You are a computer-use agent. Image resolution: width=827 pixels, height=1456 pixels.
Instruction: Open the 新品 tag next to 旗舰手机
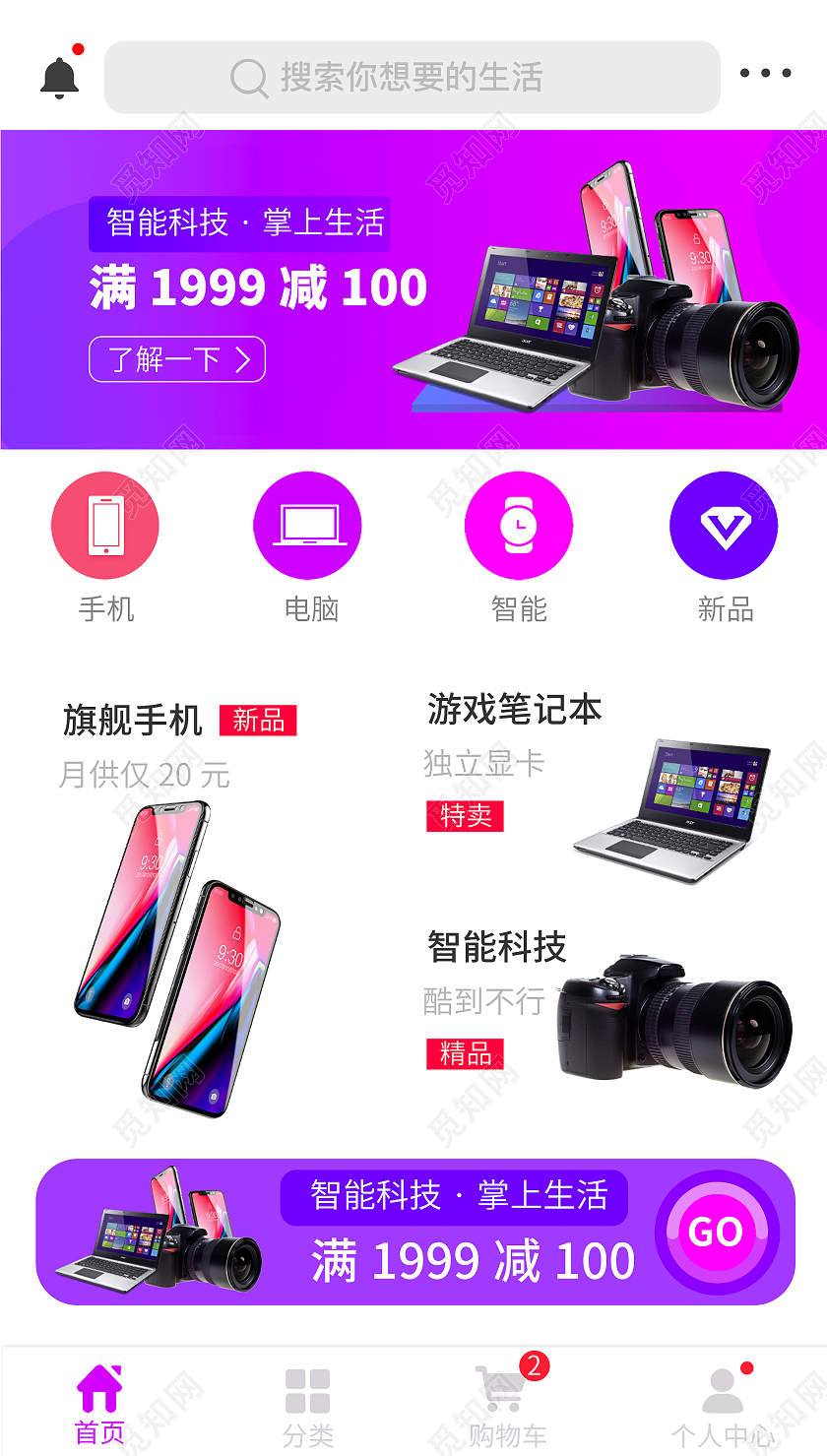pos(258,722)
